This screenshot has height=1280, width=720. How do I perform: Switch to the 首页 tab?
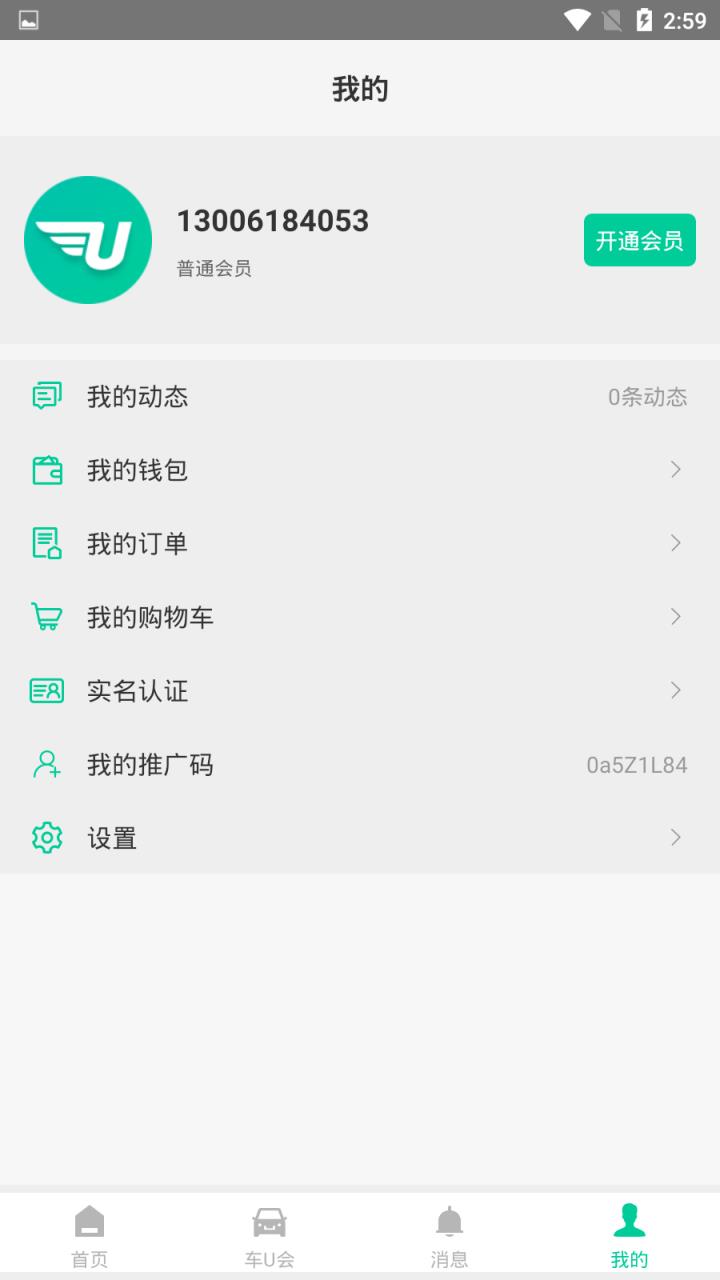point(89,1232)
